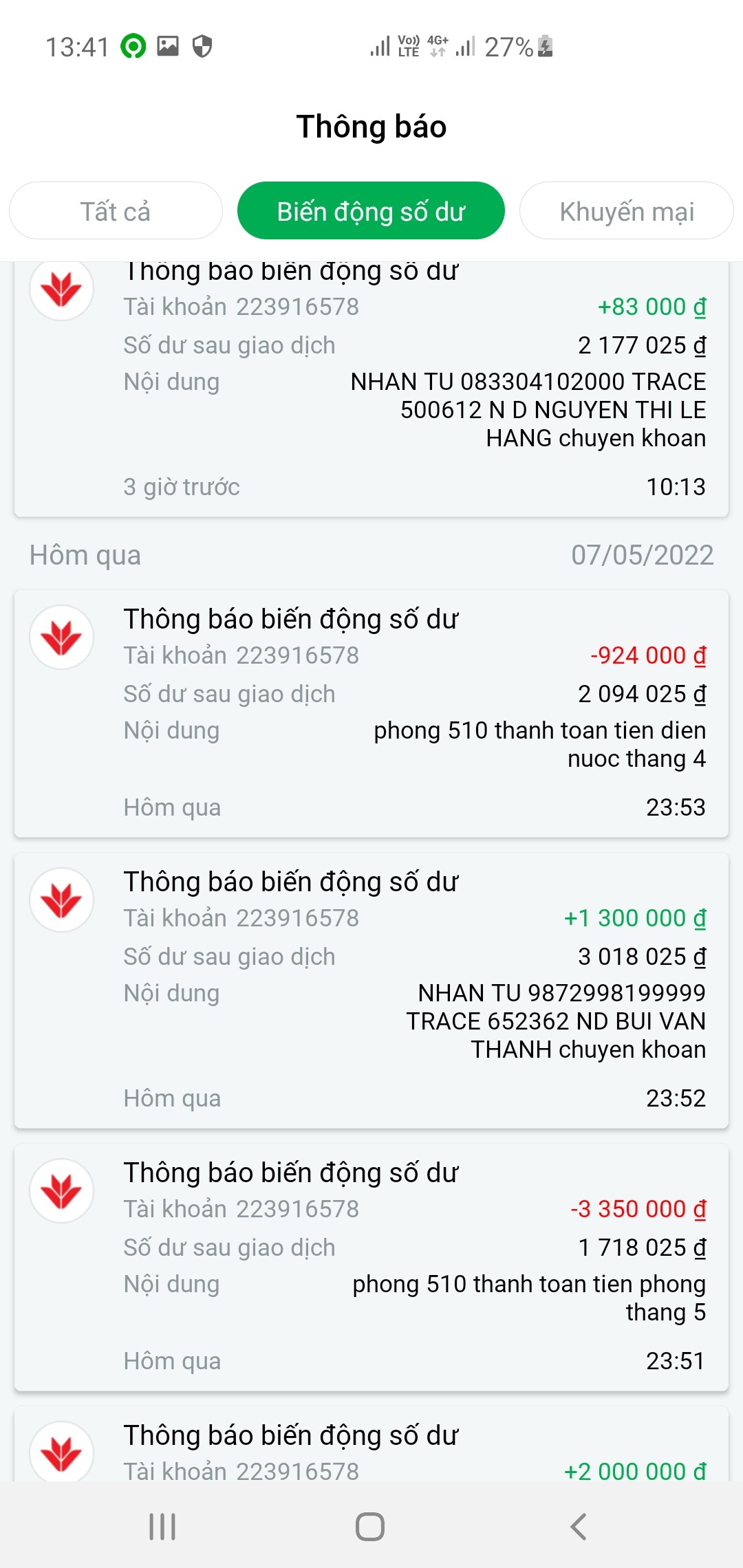This screenshot has width=743, height=1568.
Task: View the -924 000 đ transaction notification
Action: pos(371,713)
